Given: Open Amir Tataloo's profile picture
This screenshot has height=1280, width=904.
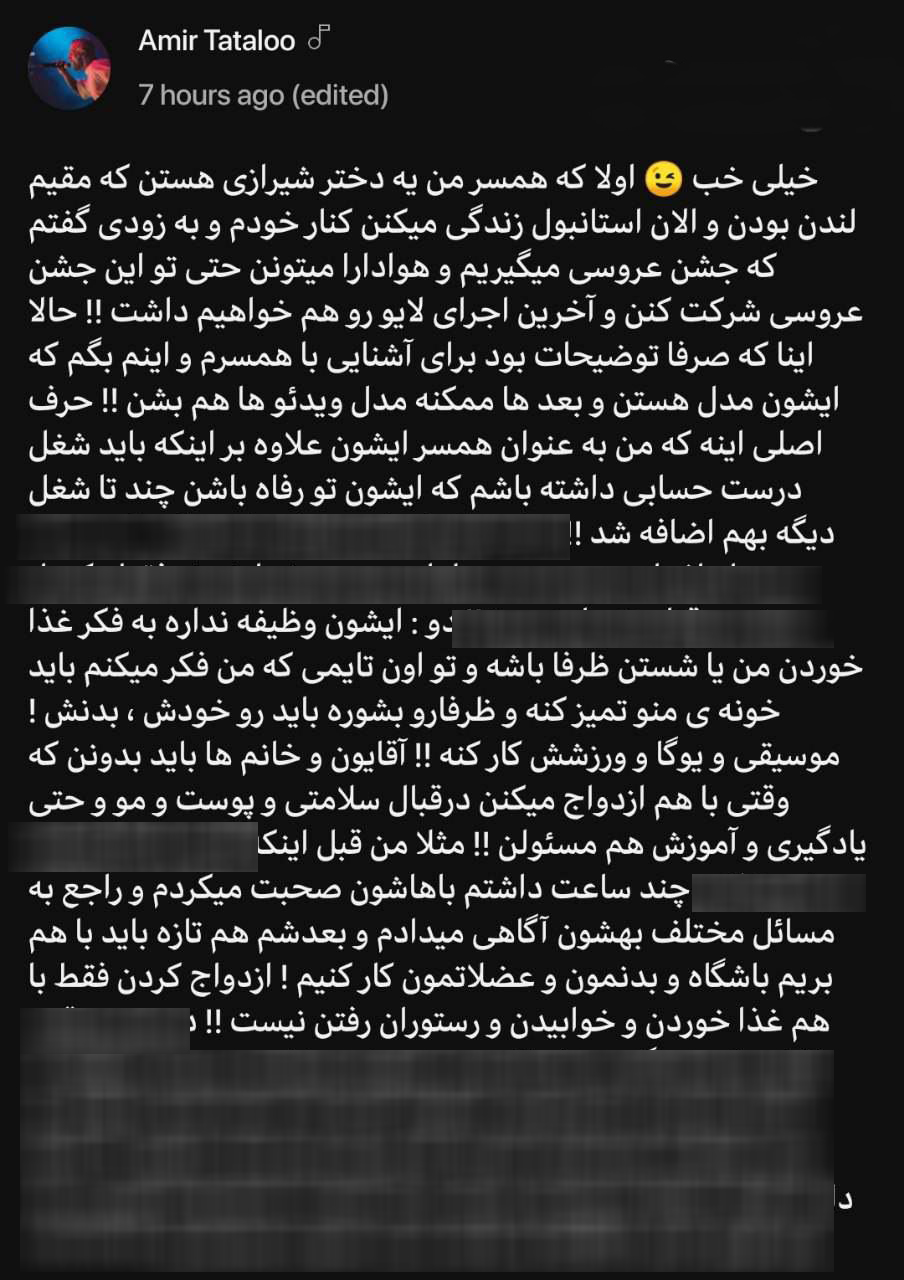Looking at the screenshot, I should click(x=69, y=67).
